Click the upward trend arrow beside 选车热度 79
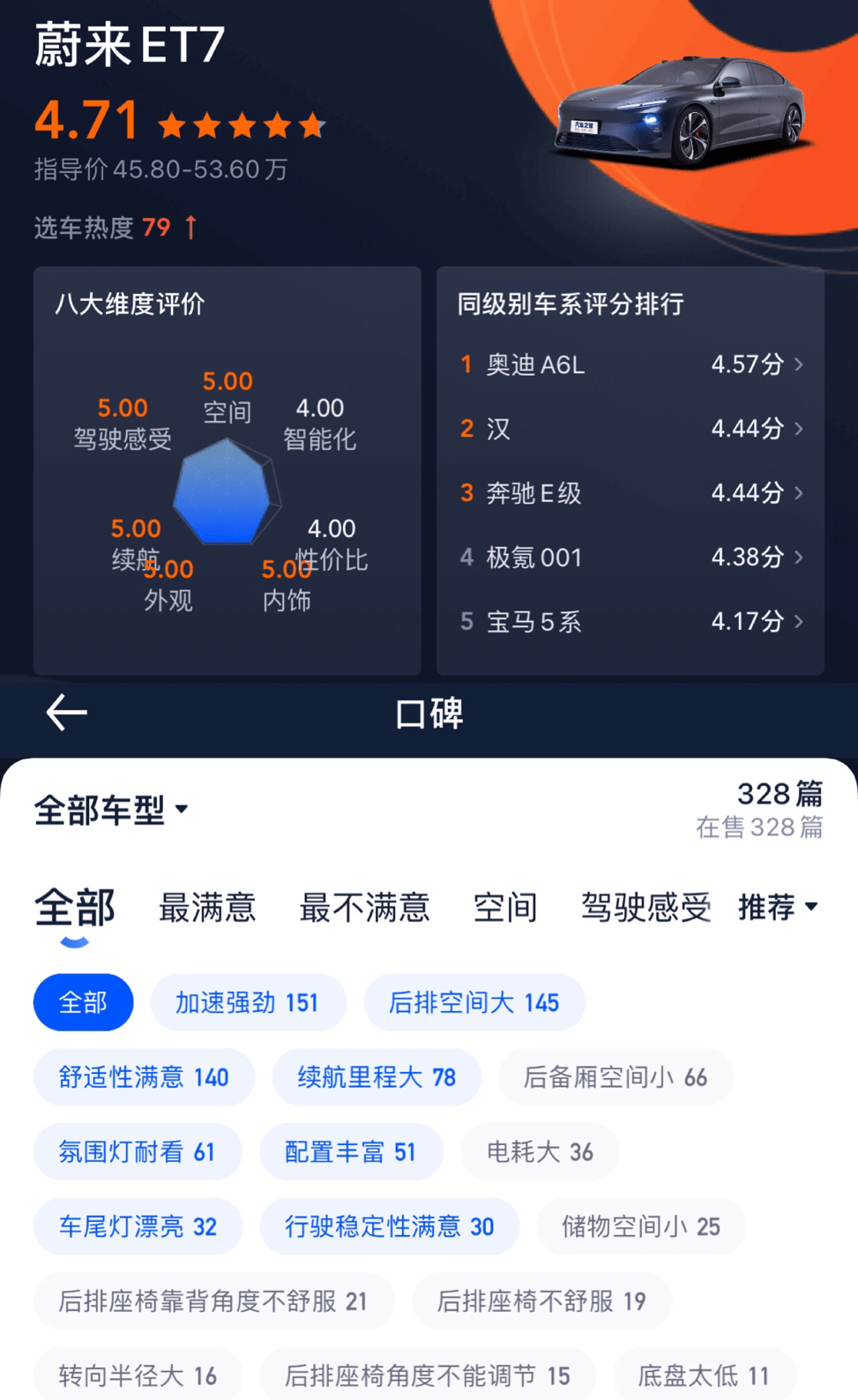 [189, 228]
